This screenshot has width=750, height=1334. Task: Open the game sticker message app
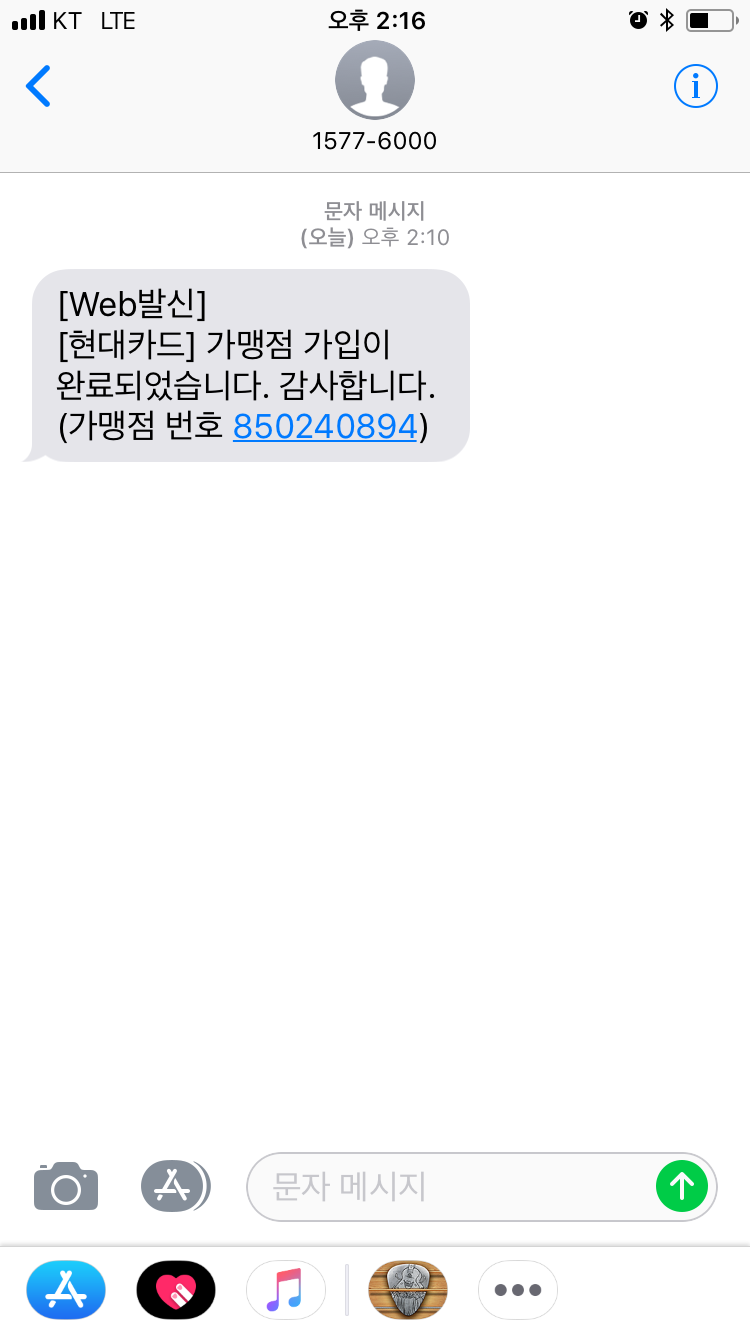408,1290
